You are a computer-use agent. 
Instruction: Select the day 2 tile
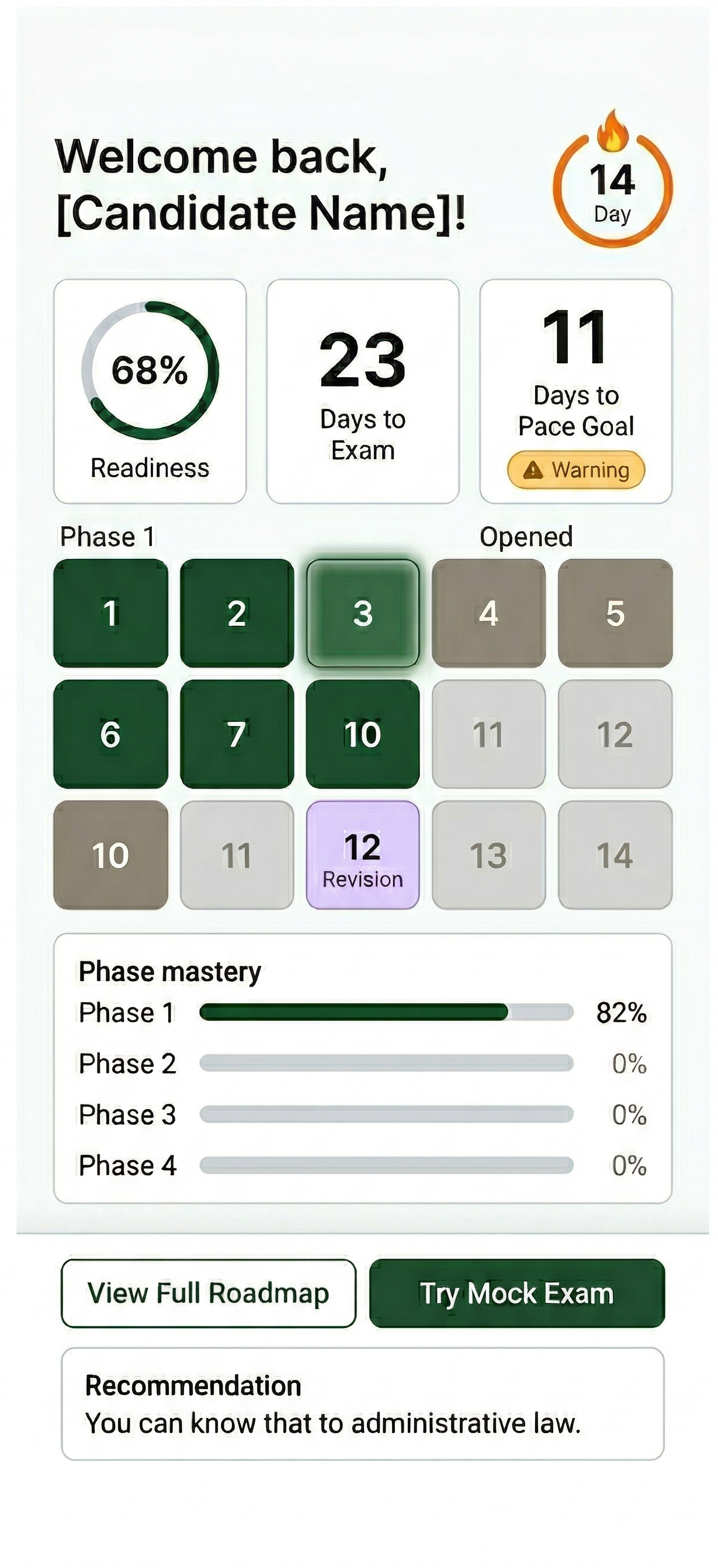[x=237, y=613]
